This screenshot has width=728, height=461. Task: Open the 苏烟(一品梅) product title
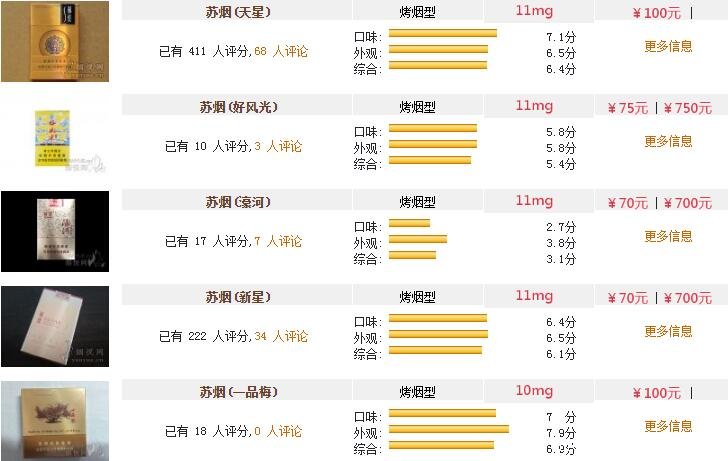click(236, 393)
